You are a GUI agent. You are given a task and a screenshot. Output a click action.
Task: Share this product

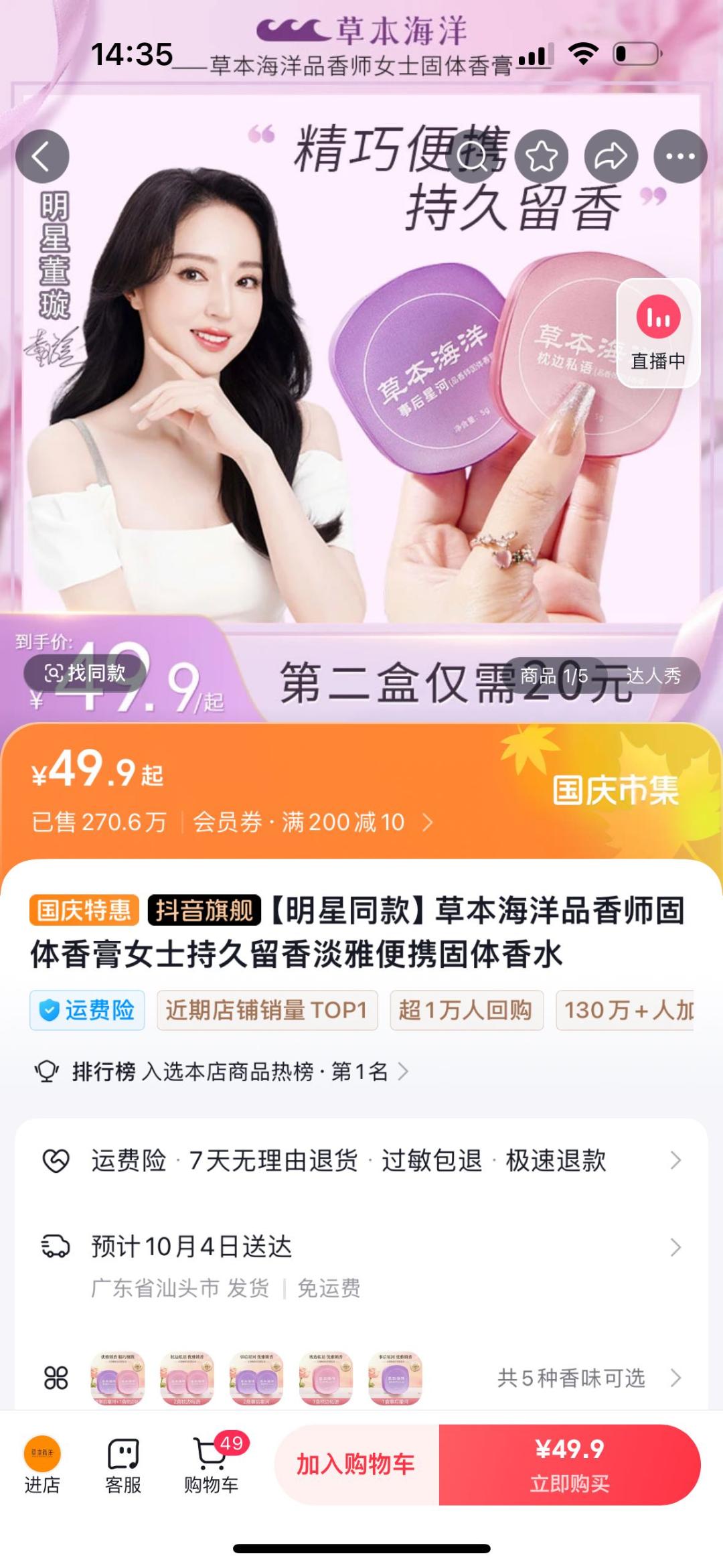click(611, 157)
